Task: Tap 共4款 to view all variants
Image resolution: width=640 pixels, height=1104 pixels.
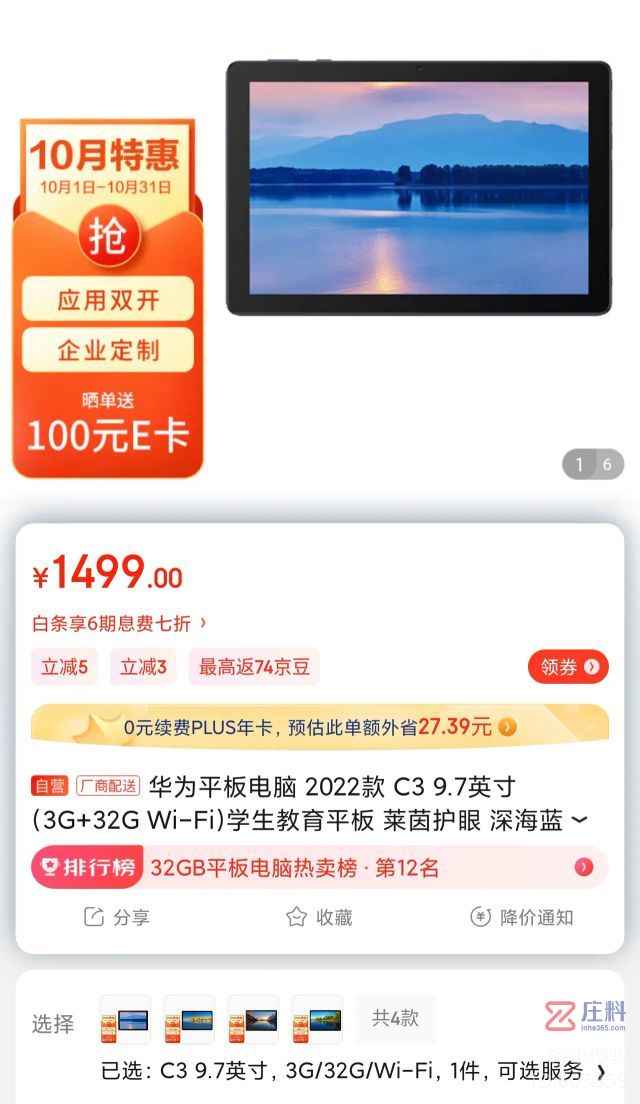Action: coord(395,1019)
